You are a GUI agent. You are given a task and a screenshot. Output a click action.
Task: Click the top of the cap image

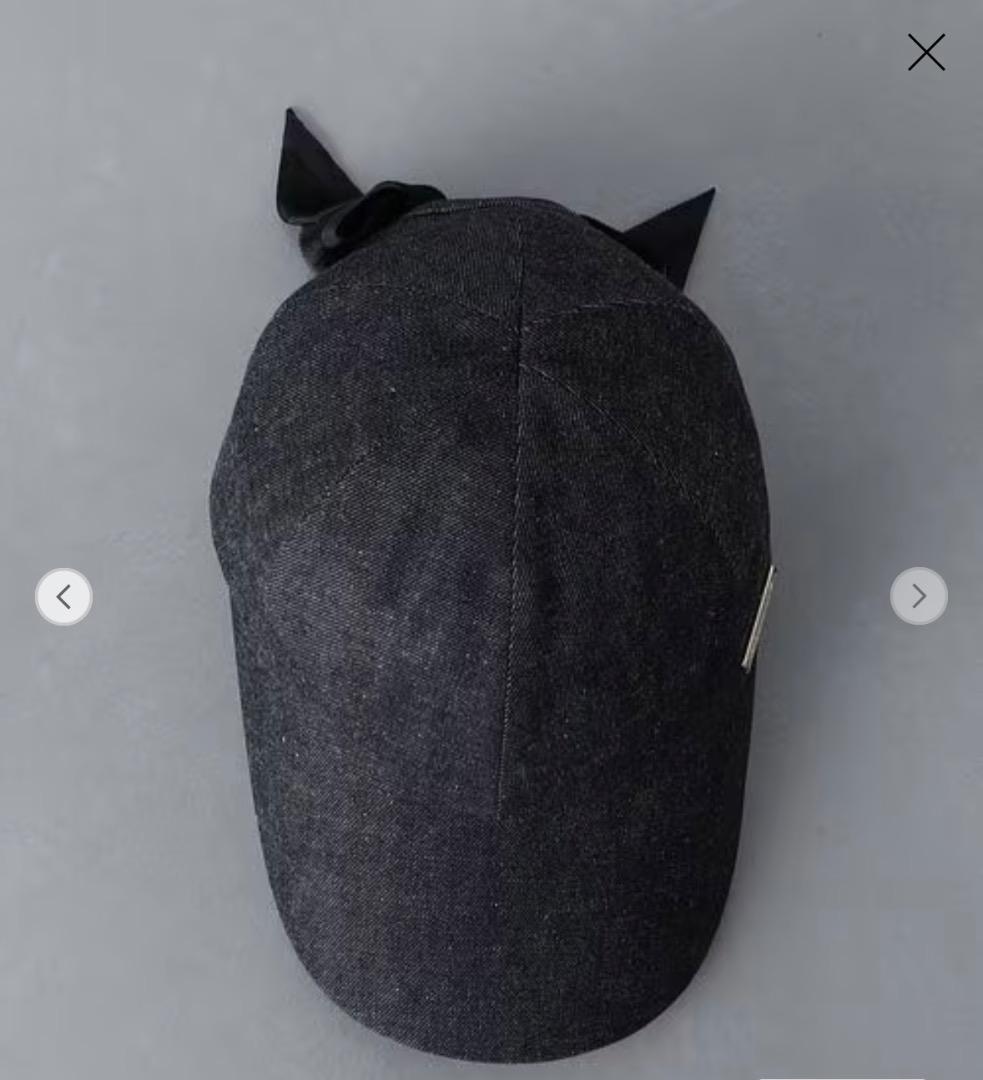coord(490,230)
